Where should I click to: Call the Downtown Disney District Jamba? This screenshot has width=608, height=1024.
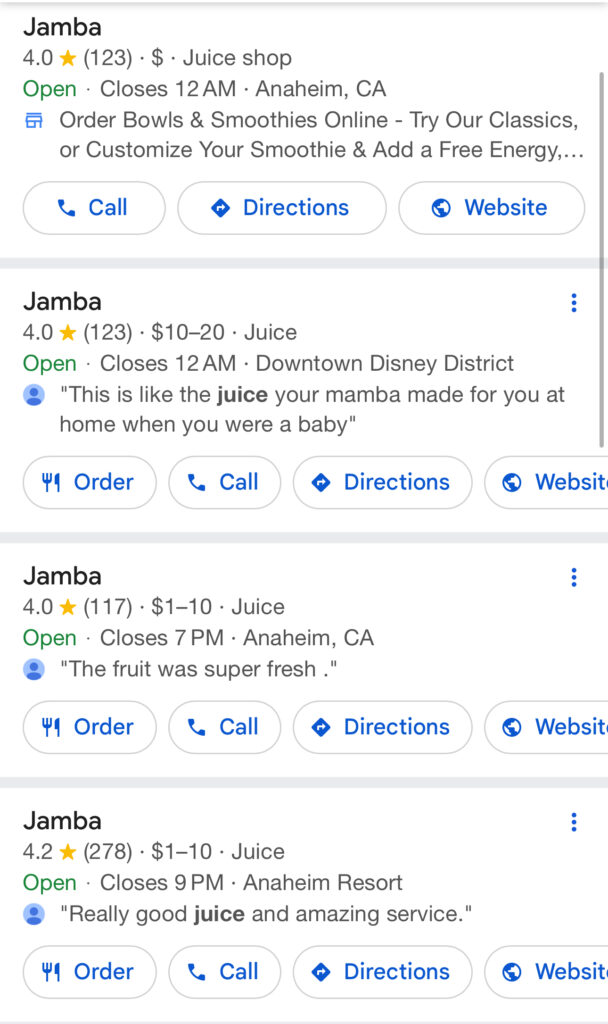224,482
